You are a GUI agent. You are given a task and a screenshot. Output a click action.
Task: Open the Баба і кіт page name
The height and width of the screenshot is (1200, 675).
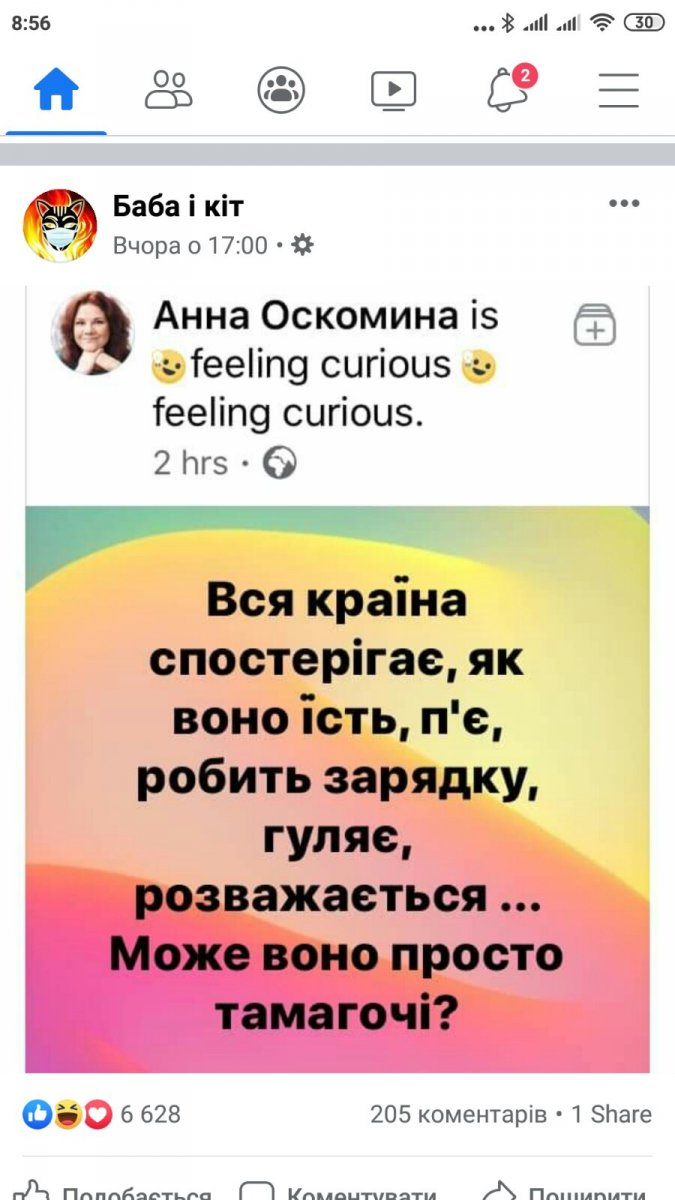(x=178, y=206)
